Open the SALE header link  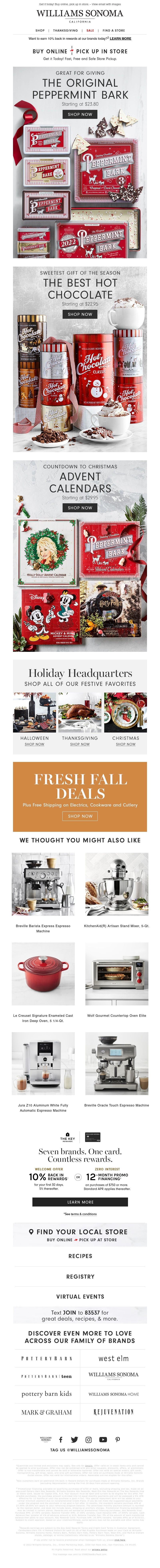[x=90, y=30]
